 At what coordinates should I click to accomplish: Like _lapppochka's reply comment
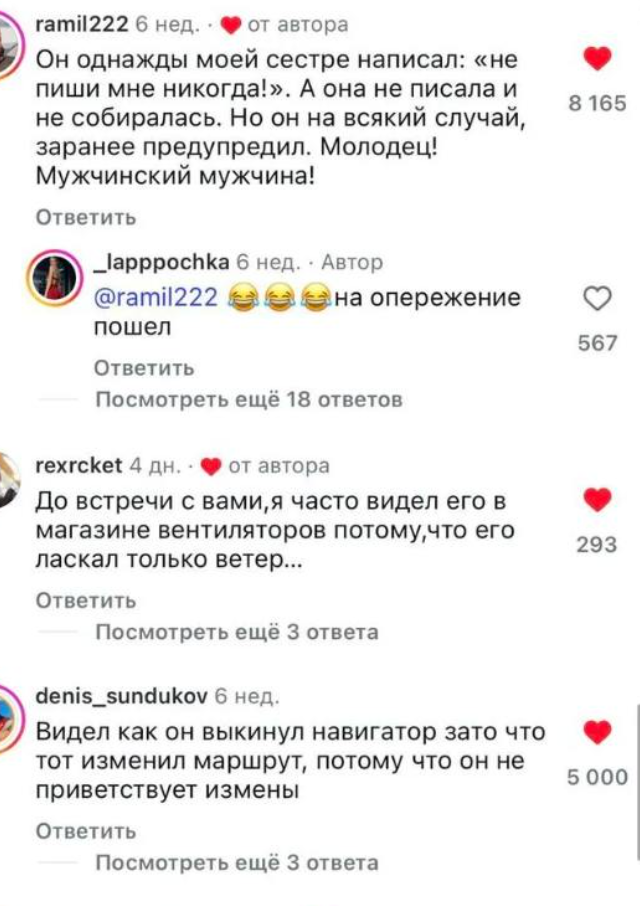[x=597, y=297]
